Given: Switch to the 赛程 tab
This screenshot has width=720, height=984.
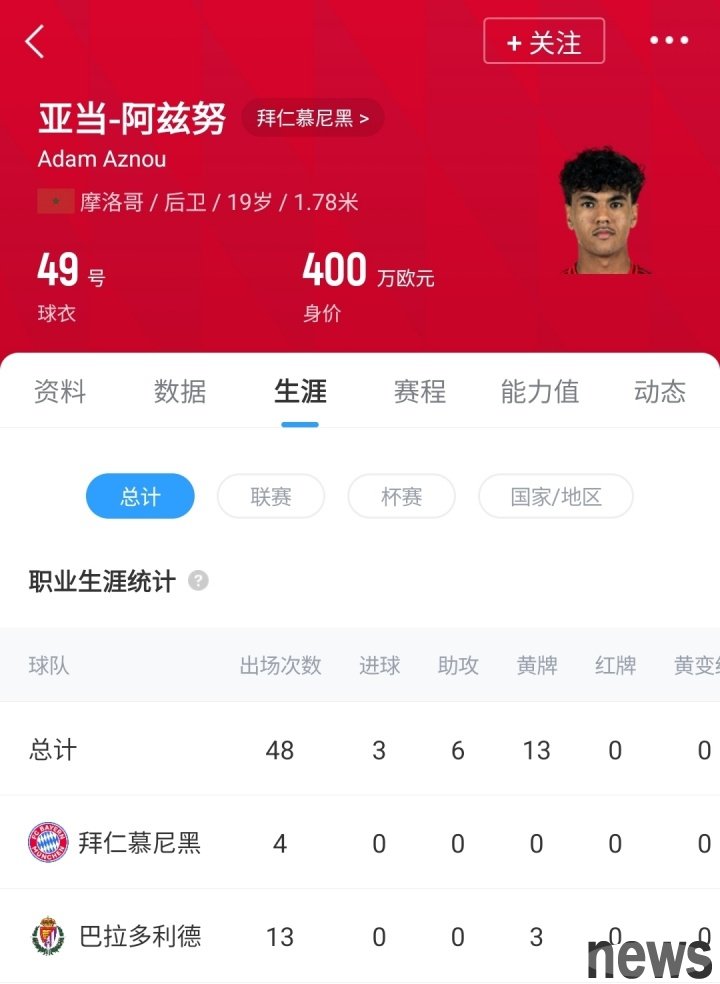Looking at the screenshot, I should (x=420, y=392).
